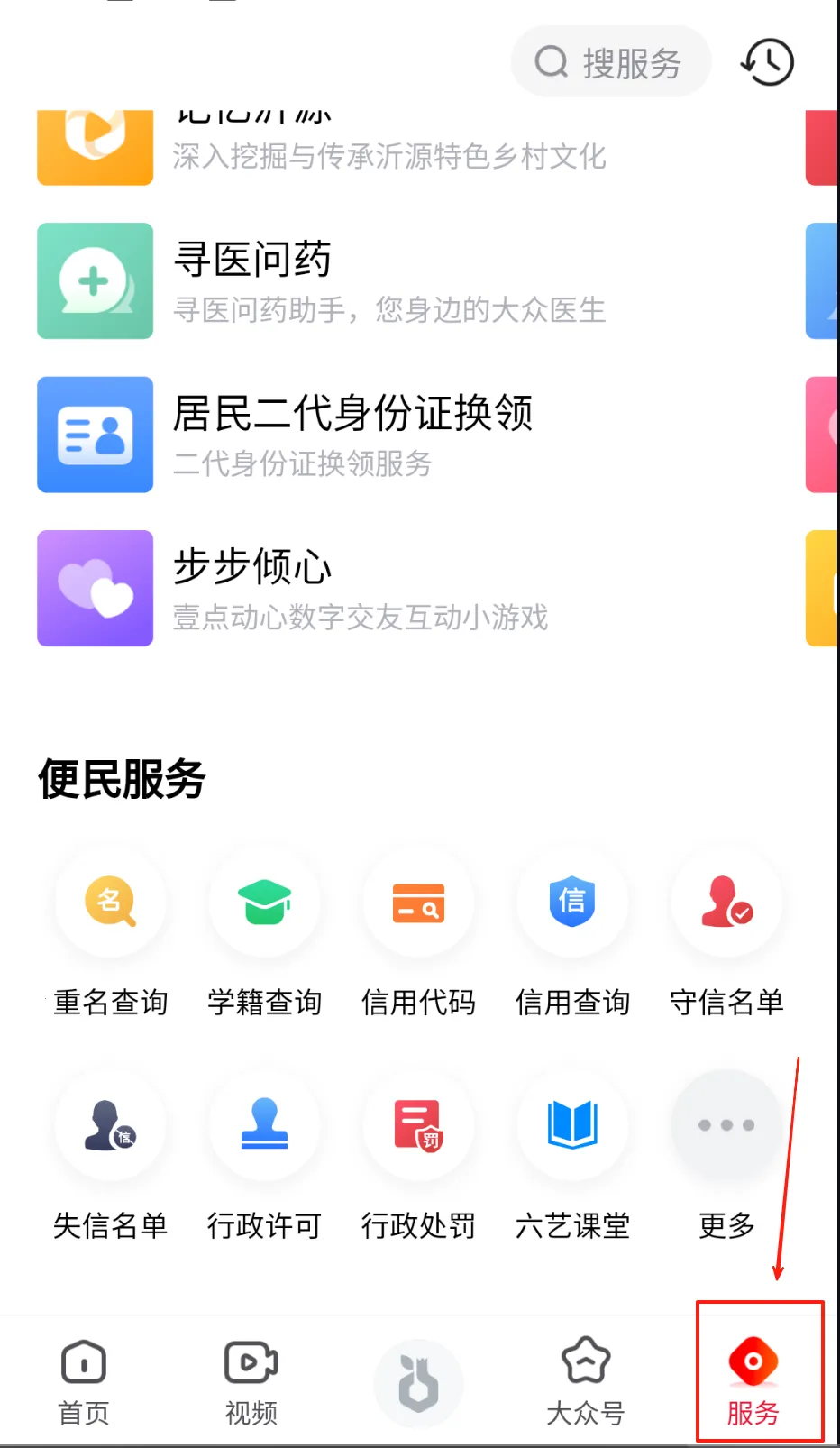The height and width of the screenshot is (1448, 840).
Task: Open search history via clock icon
Action: [767, 60]
